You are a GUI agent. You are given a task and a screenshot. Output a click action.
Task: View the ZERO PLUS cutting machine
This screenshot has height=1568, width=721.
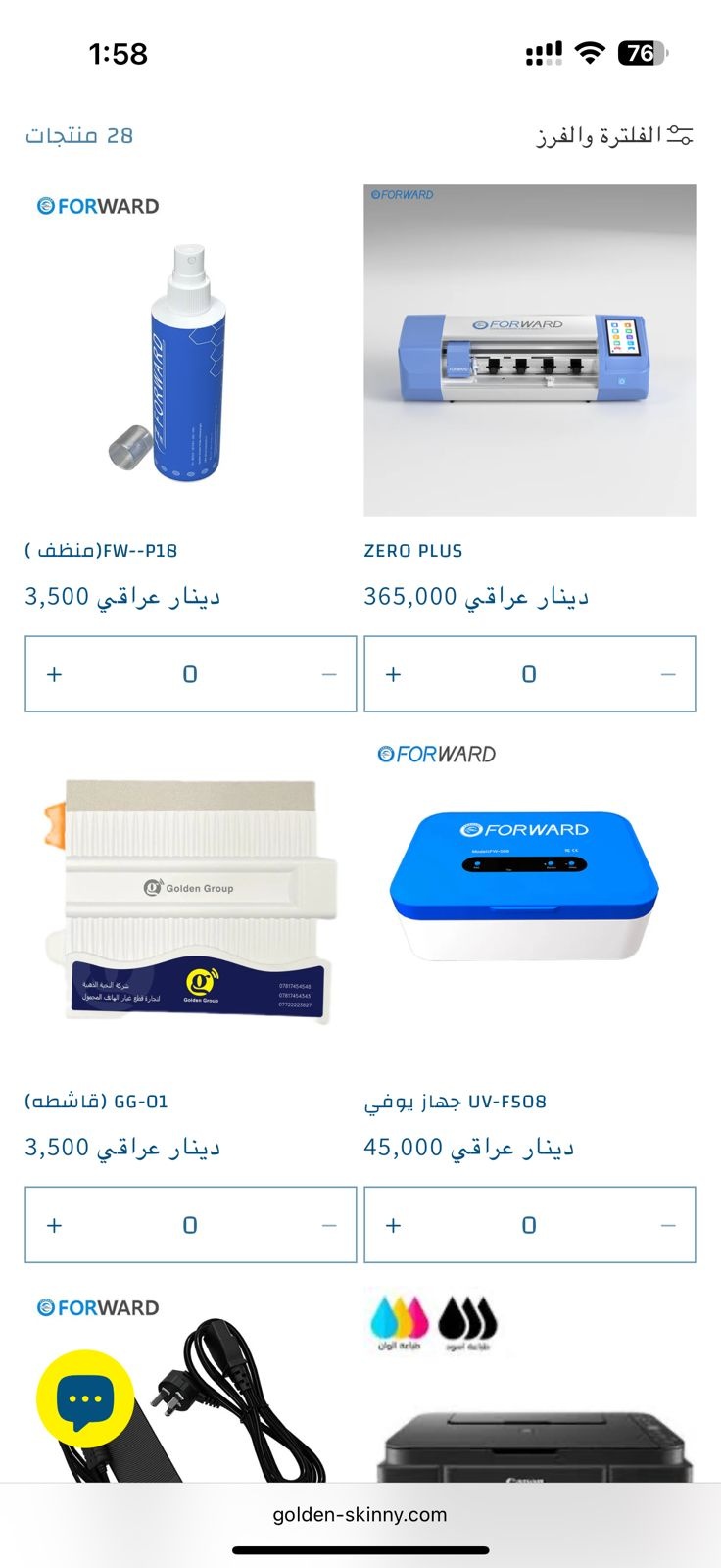529,351
